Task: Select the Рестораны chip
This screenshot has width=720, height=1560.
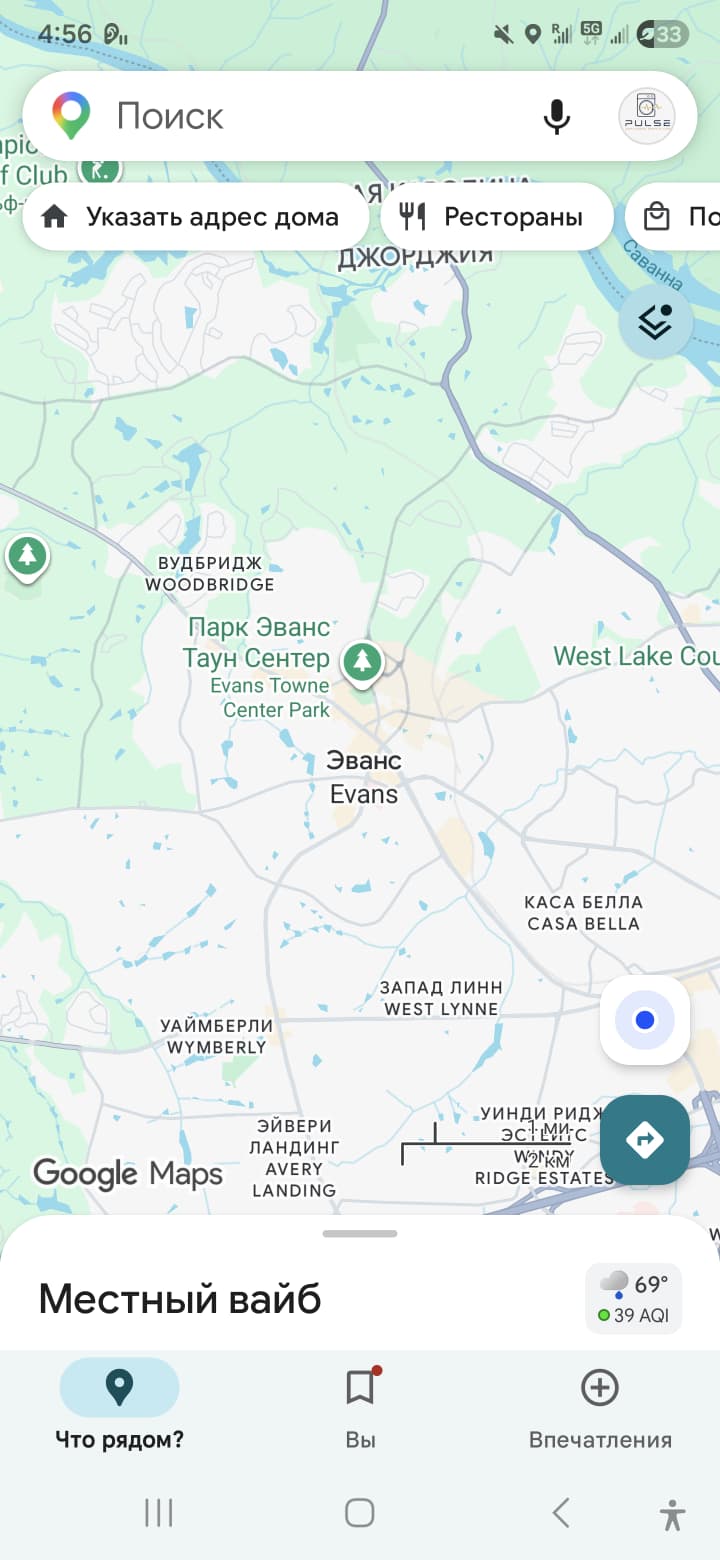Action: [x=497, y=216]
